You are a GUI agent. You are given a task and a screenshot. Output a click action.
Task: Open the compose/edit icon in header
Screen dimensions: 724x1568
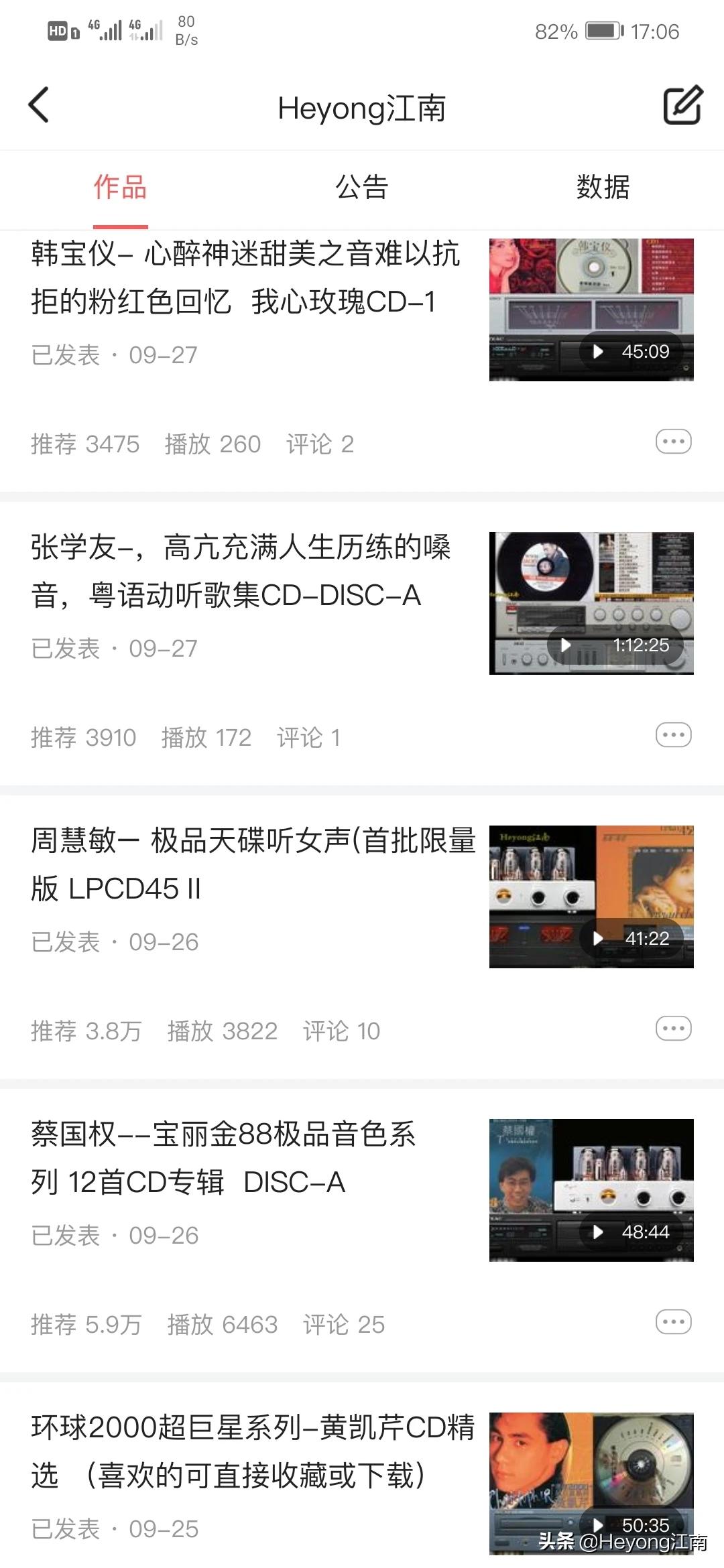pyautogui.click(x=682, y=105)
